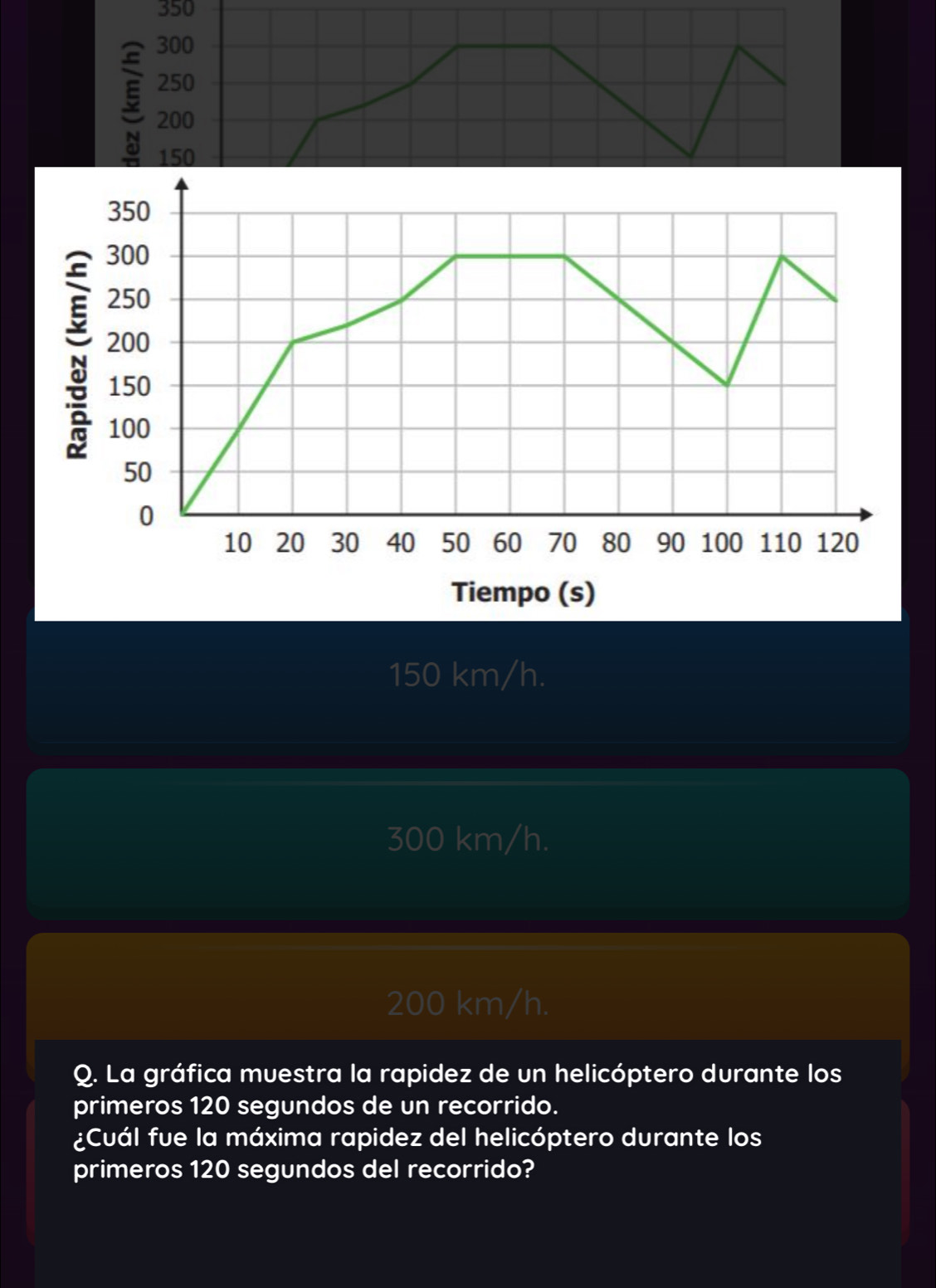Choose the 300 km/h answer option

(x=468, y=841)
